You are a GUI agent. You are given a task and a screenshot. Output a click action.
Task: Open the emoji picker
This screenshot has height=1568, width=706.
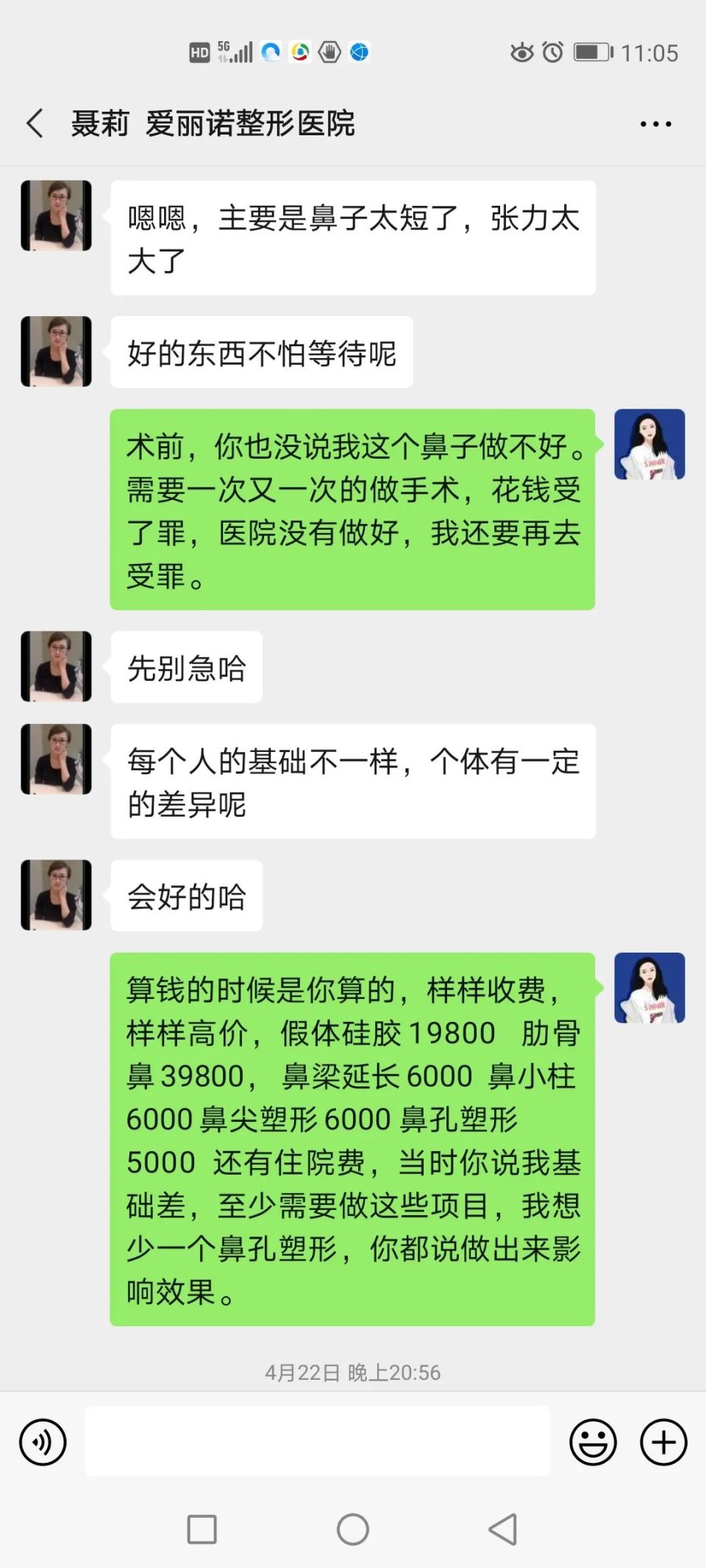point(593,1442)
